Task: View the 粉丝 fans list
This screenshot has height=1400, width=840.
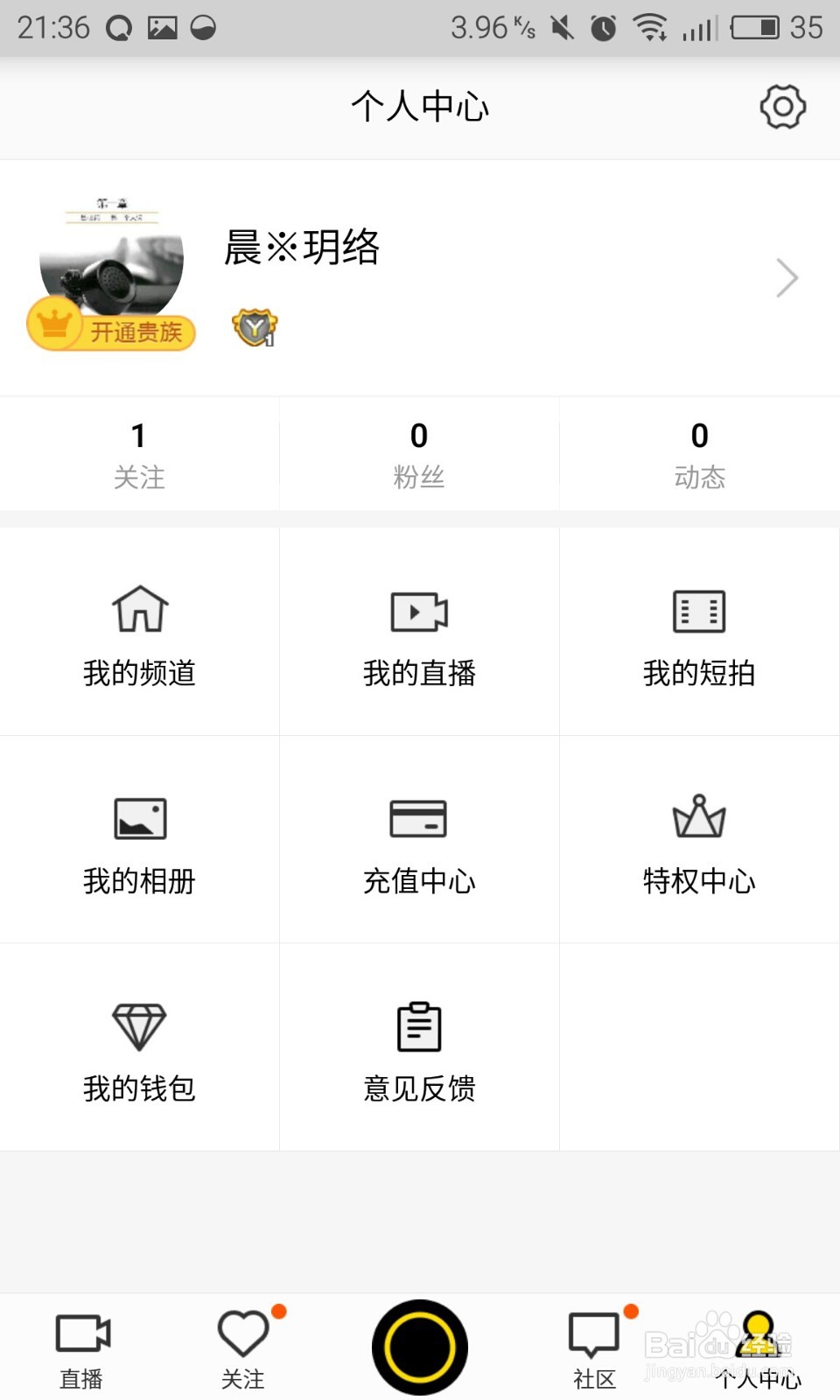Action: point(419,454)
